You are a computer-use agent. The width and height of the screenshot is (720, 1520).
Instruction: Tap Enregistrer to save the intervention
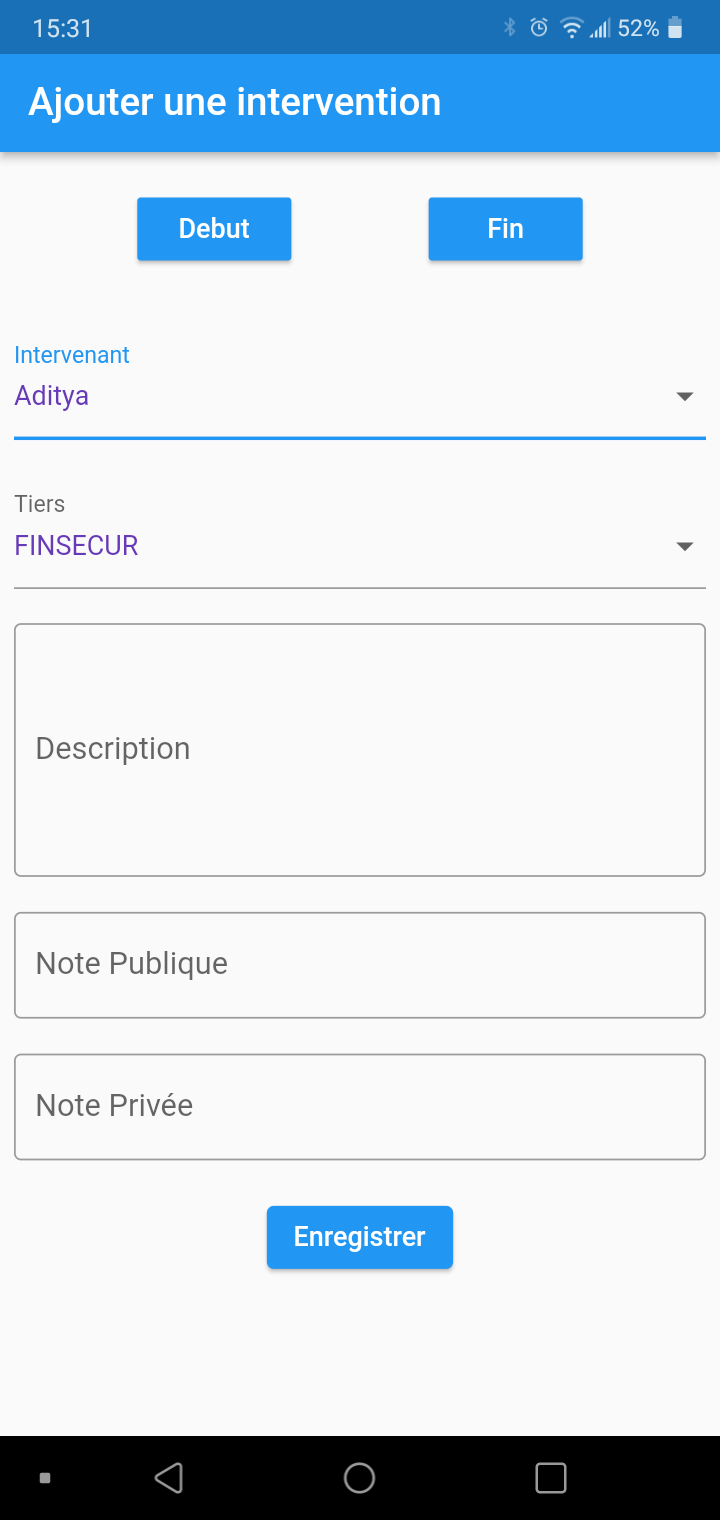(360, 1237)
